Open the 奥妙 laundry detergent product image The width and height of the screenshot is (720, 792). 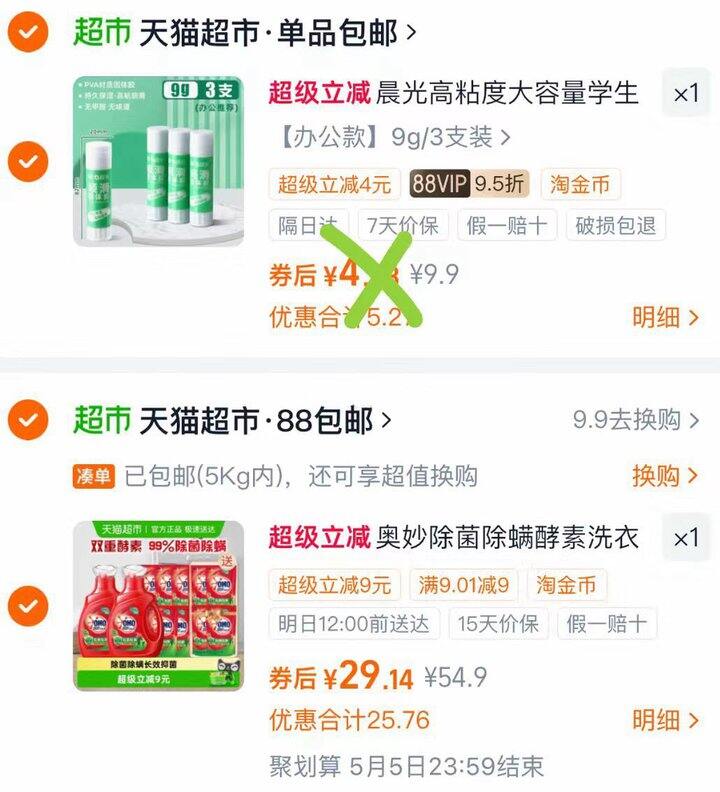[159, 606]
